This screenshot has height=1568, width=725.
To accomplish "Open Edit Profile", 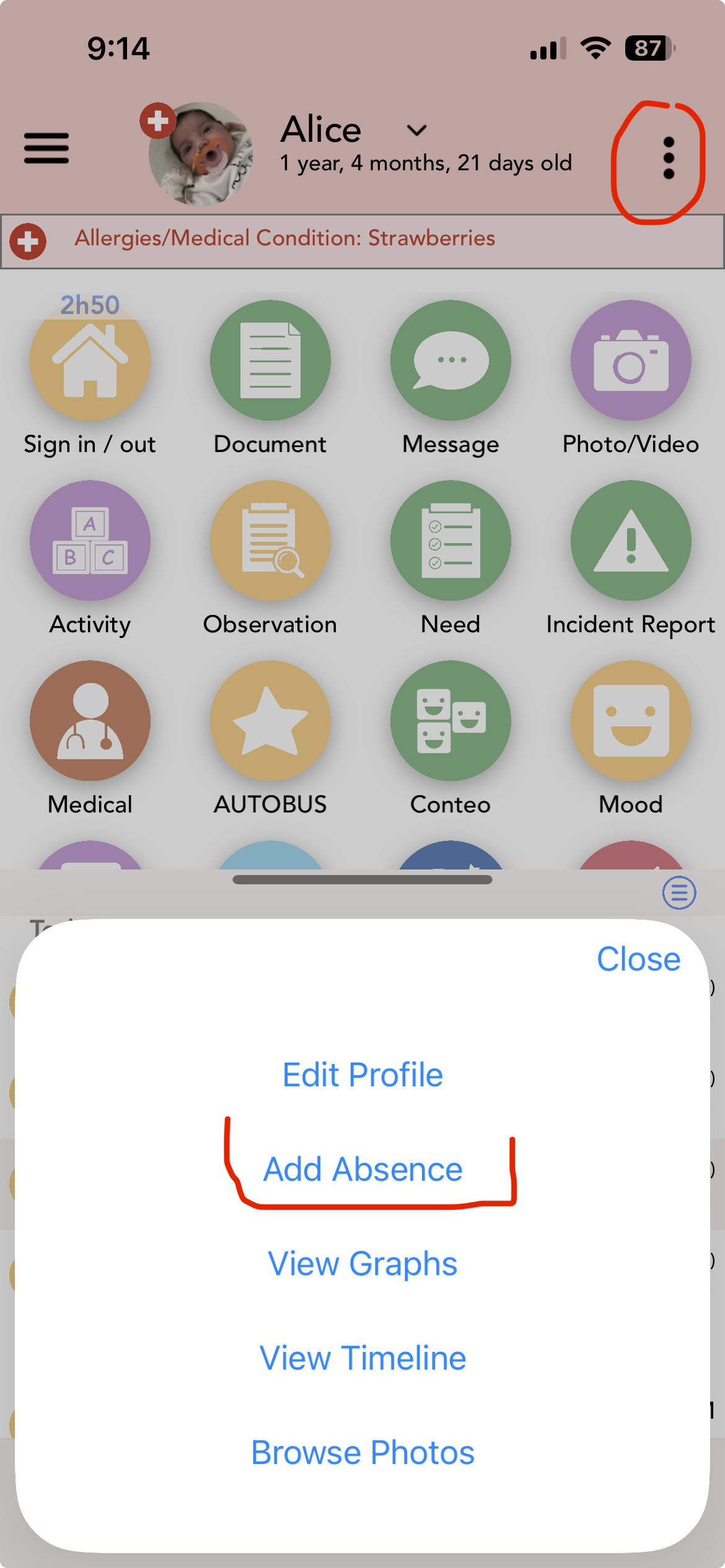I will tap(362, 1075).
